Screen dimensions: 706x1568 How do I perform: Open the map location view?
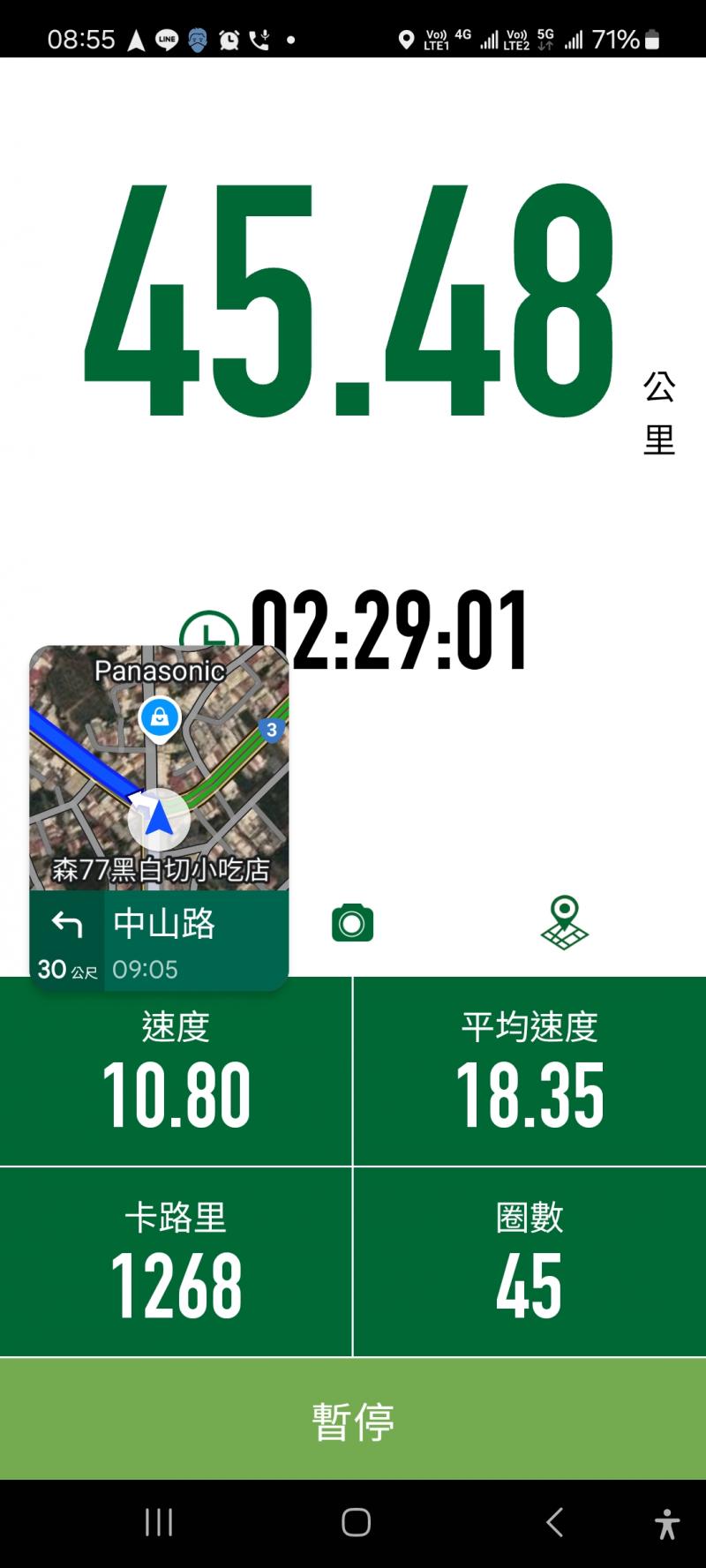[564, 922]
